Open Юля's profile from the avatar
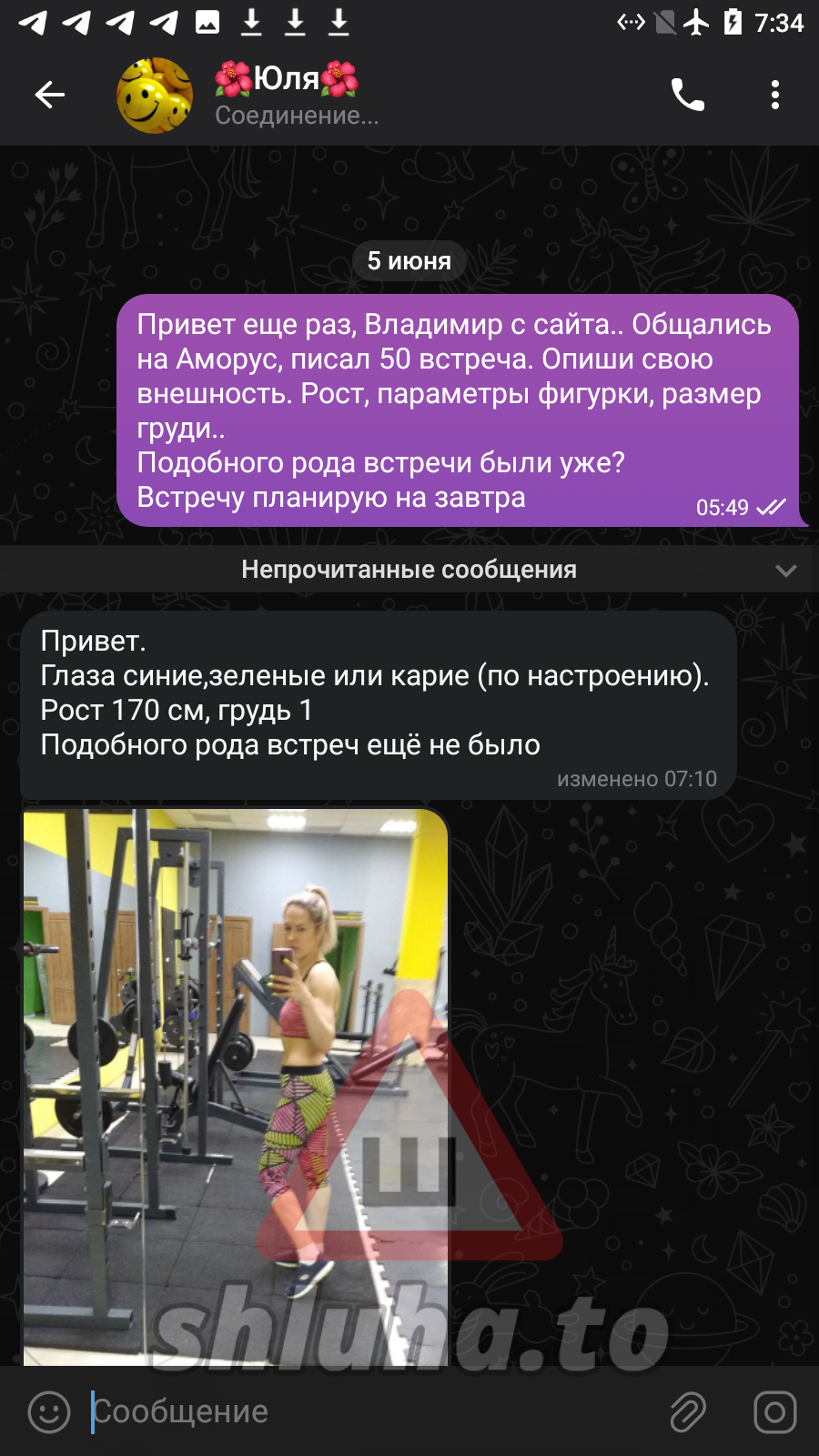The width and height of the screenshot is (819, 1456). click(x=155, y=96)
